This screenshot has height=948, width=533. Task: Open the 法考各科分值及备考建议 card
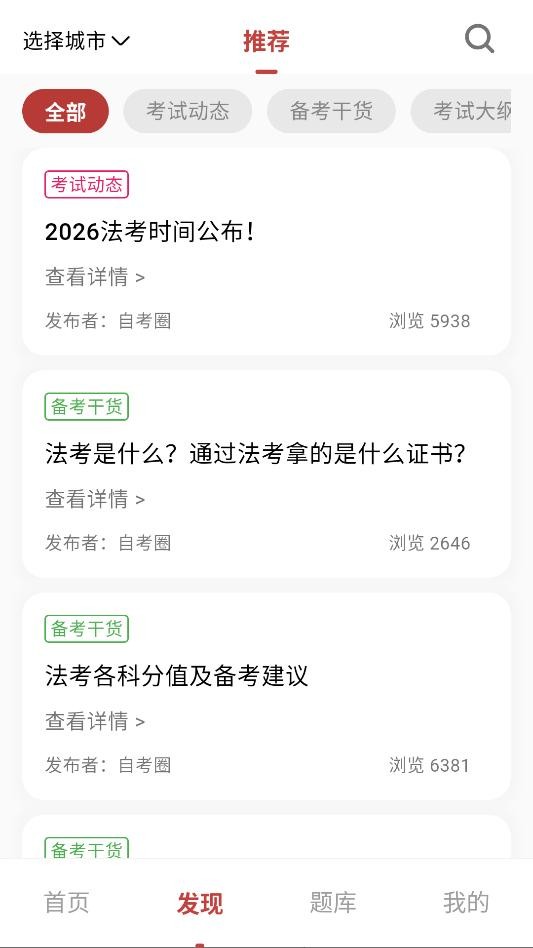266,696
